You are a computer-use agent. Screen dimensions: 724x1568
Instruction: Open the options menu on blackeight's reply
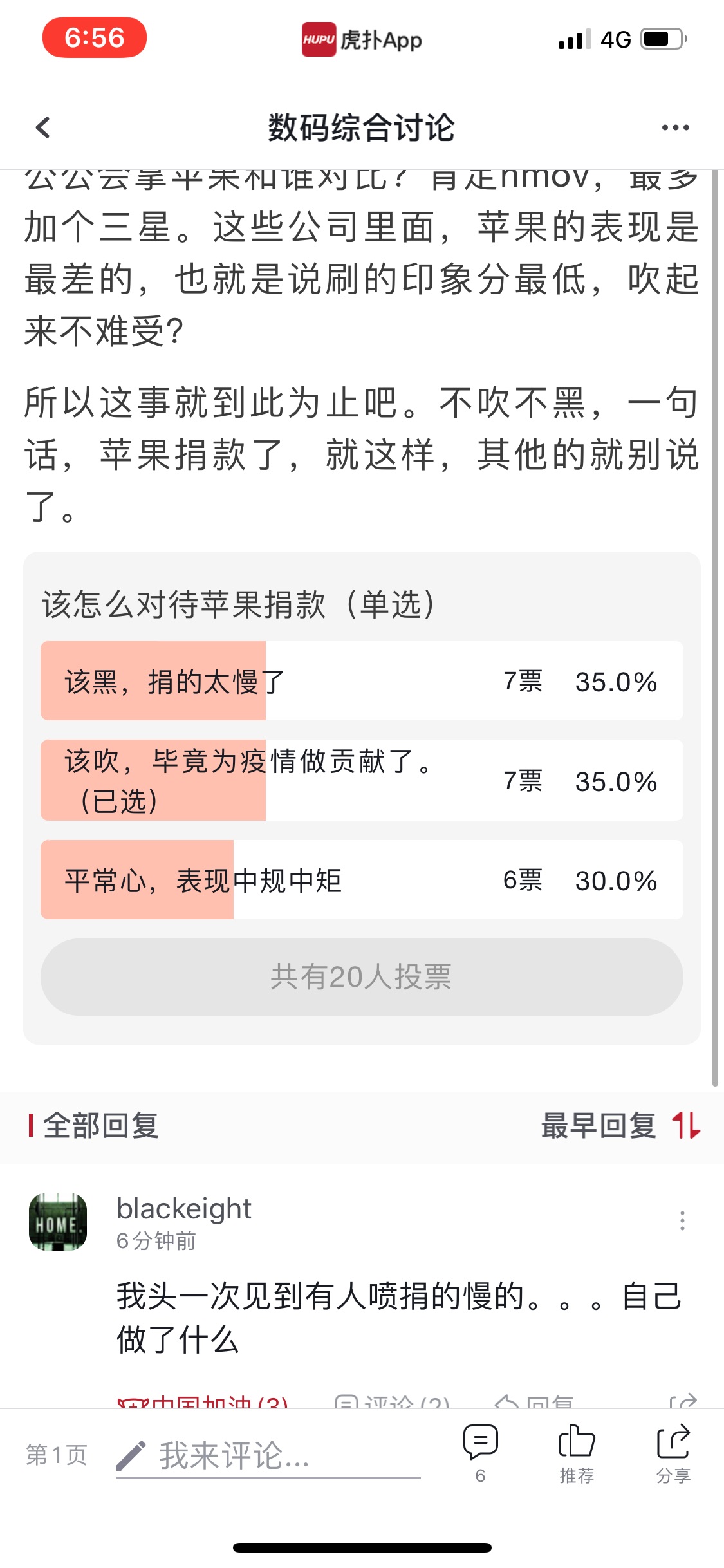(x=682, y=1221)
